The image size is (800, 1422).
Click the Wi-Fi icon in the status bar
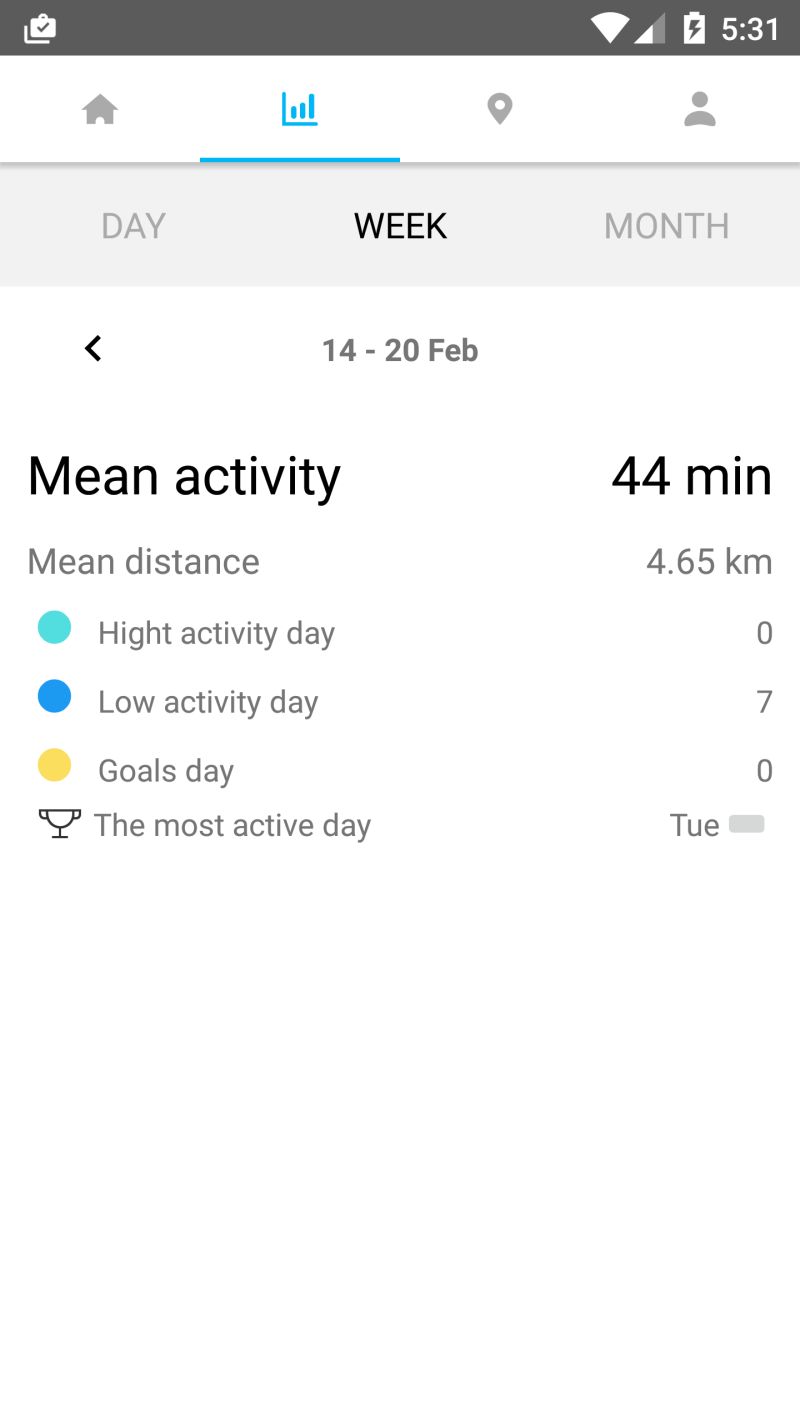(x=612, y=27)
